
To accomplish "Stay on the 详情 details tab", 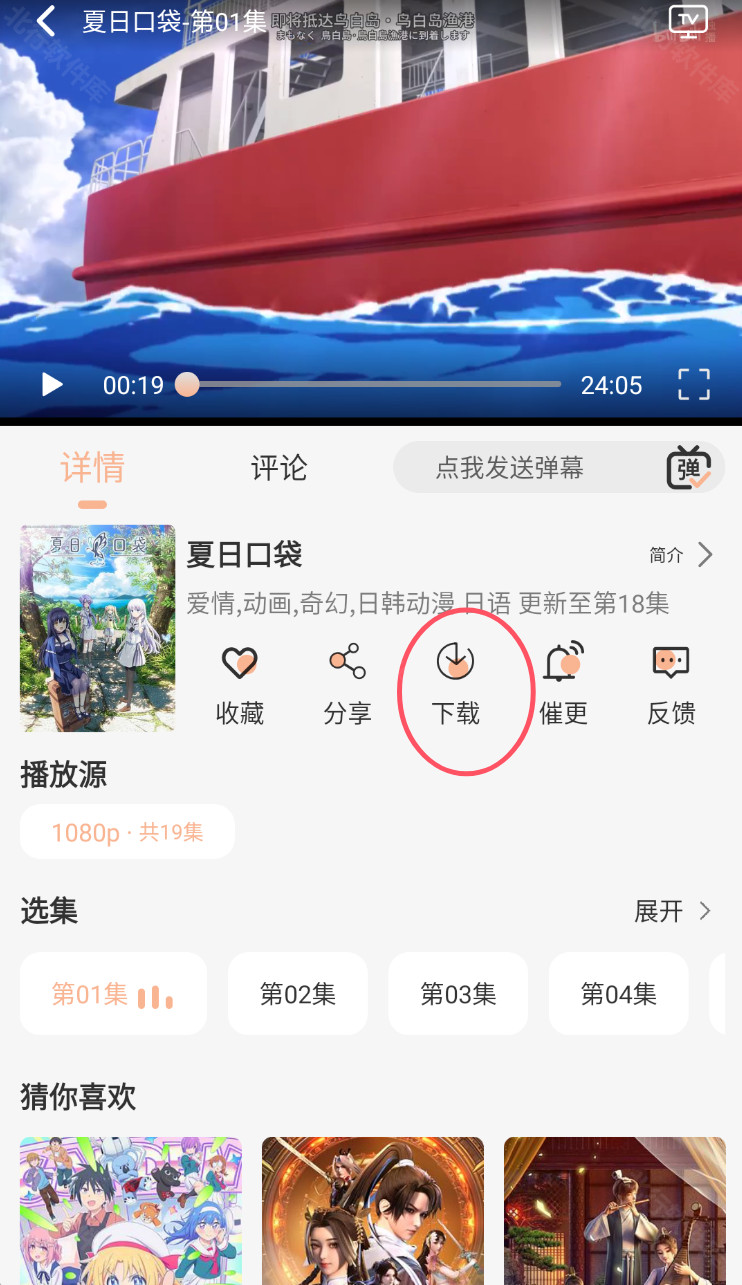I will [92, 467].
